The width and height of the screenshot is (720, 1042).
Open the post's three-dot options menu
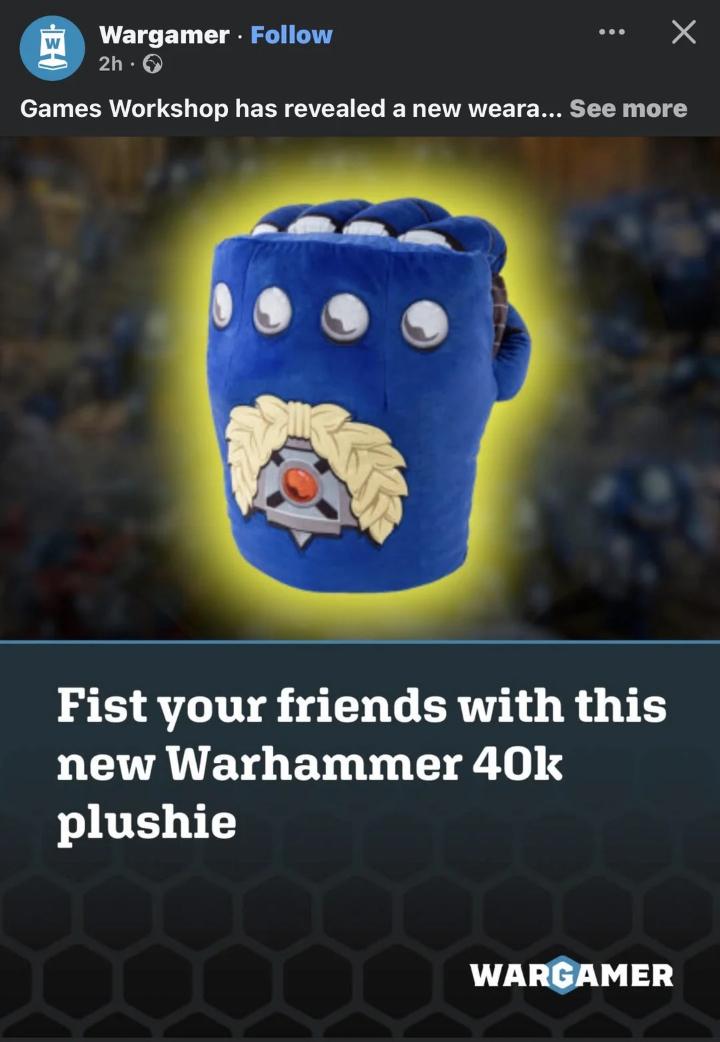(611, 33)
